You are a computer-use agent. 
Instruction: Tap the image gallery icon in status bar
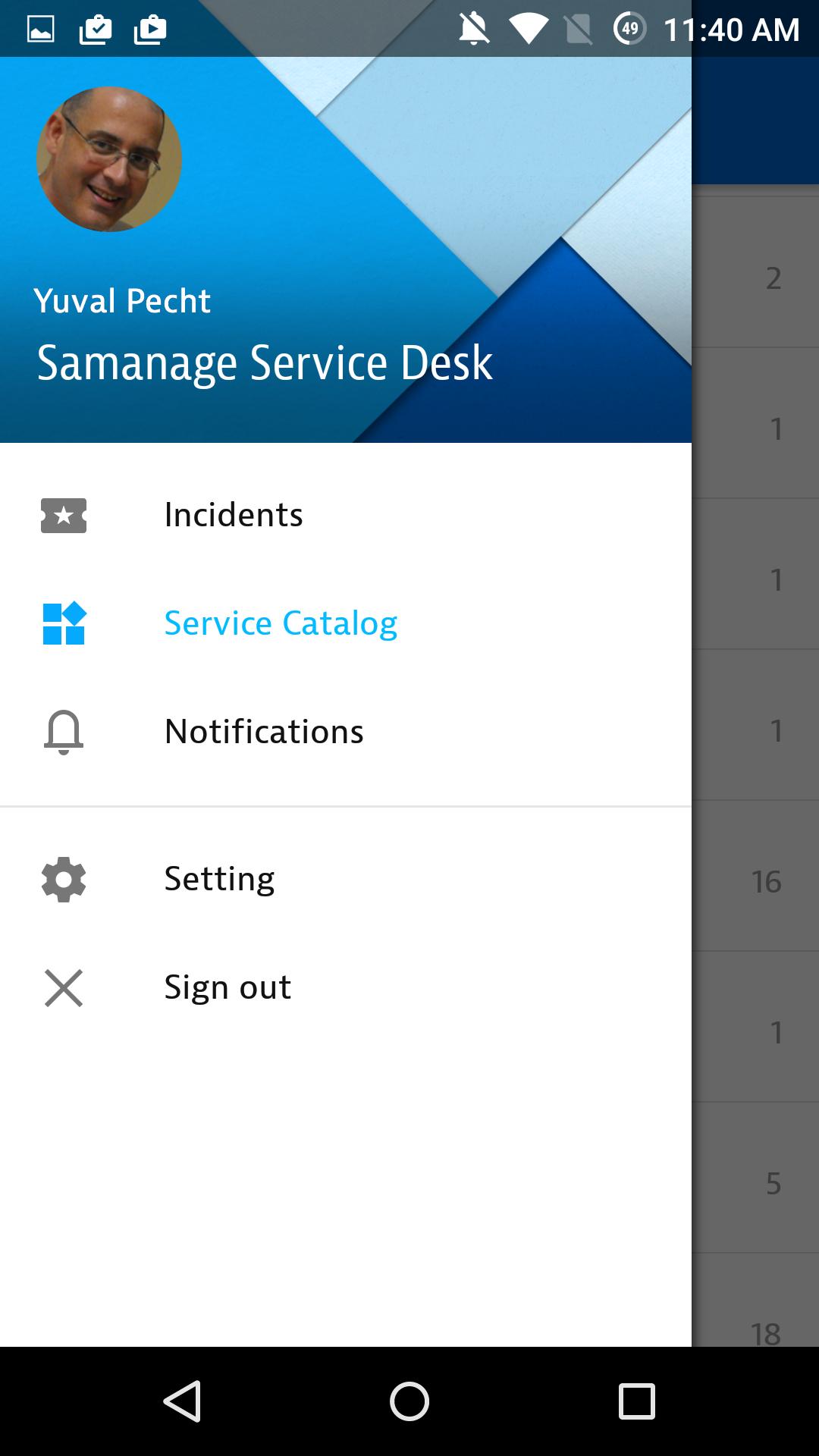coord(39,28)
